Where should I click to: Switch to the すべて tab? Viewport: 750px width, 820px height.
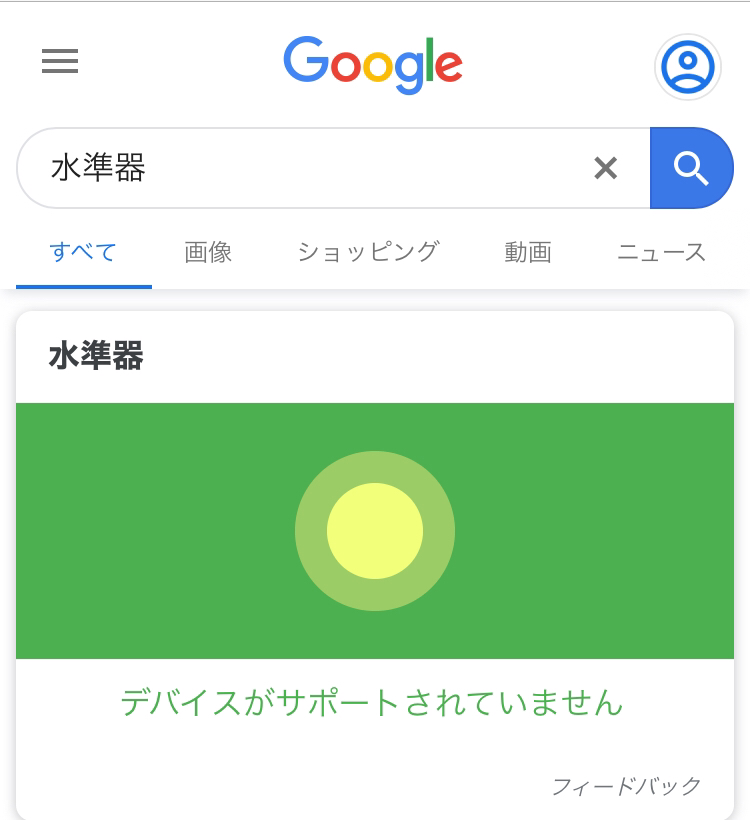84,252
